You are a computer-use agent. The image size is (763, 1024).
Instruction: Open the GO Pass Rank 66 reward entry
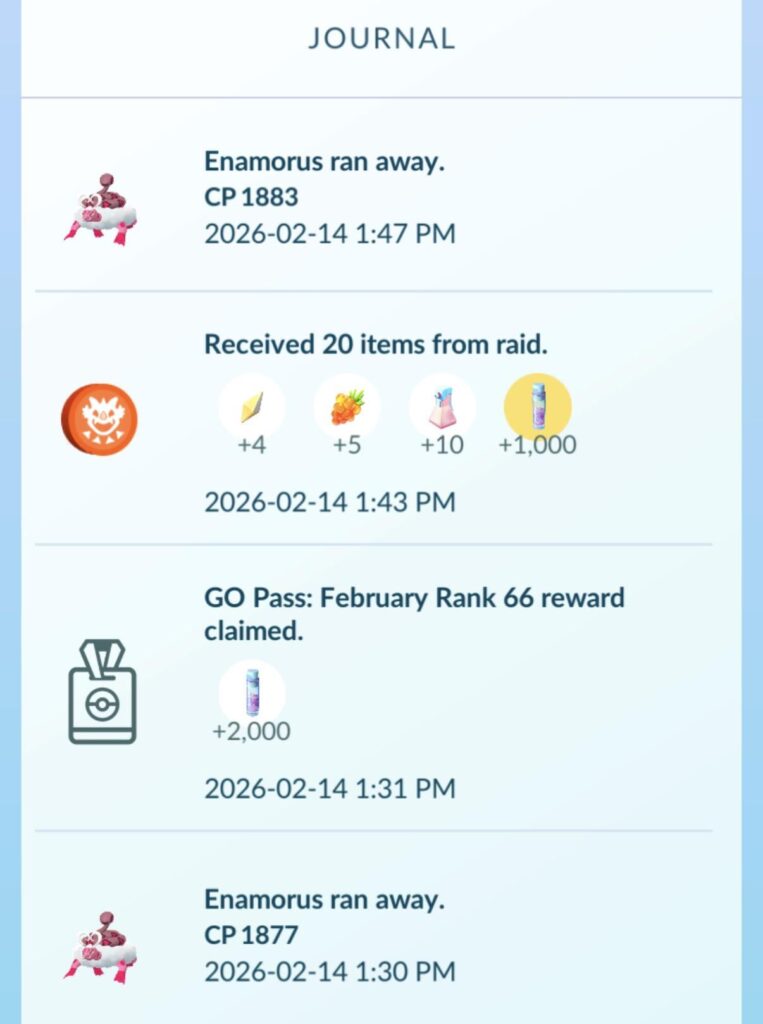(380, 690)
